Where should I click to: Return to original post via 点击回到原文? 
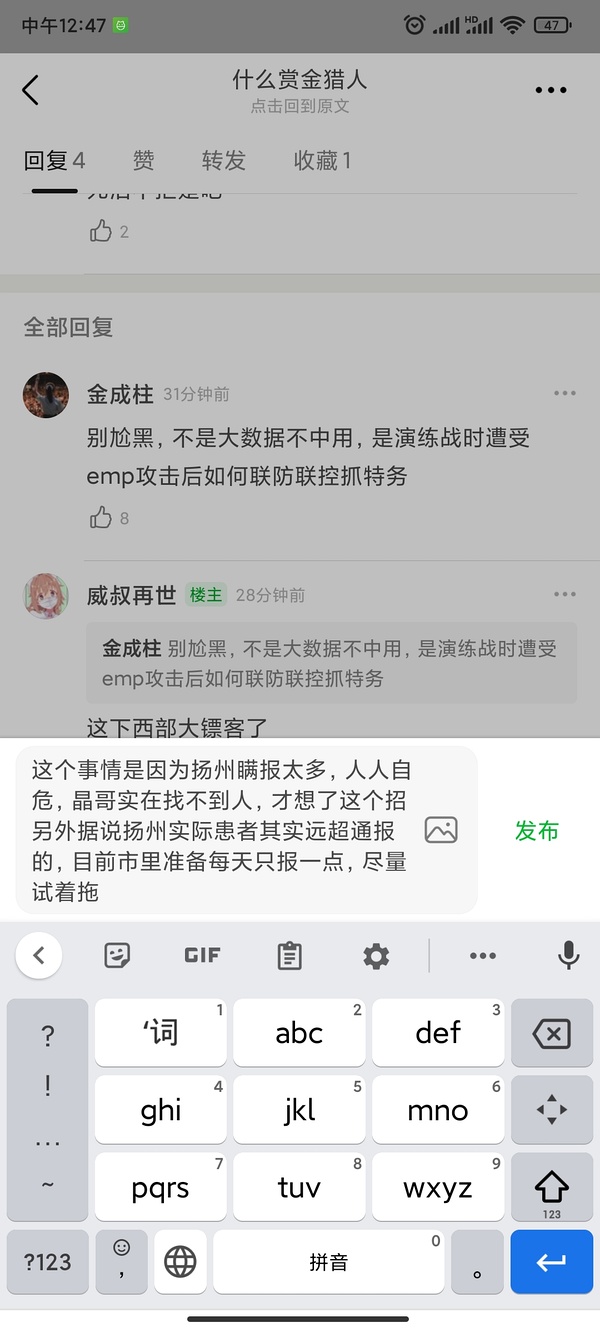[x=300, y=106]
